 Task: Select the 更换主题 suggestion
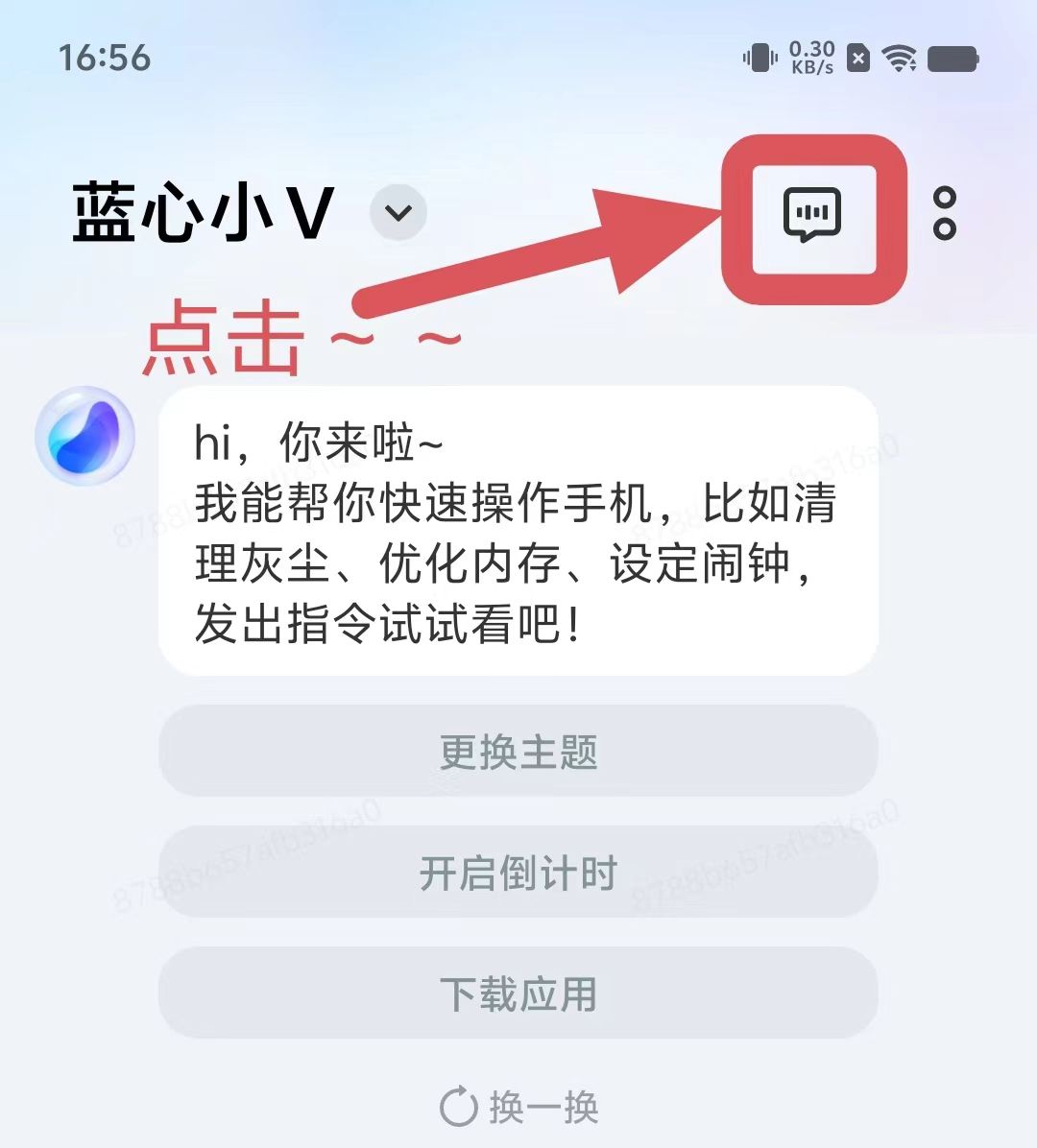pyautogui.click(x=518, y=752)
